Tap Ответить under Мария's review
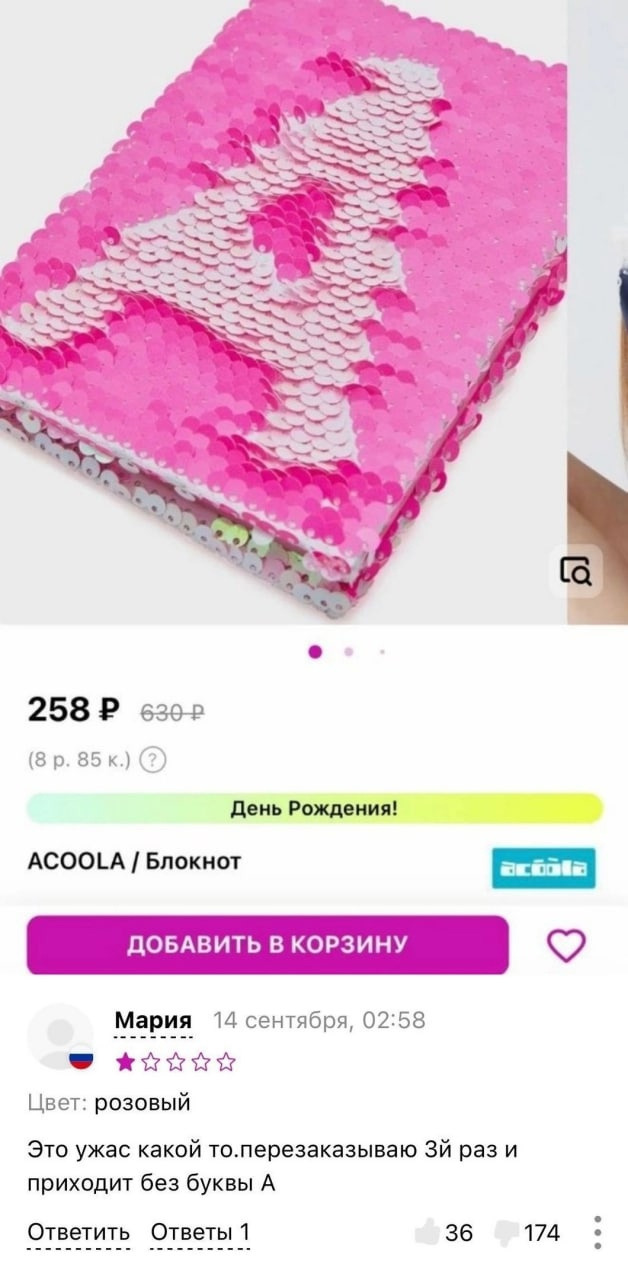628x1280 pixels. pos(78,1232)
